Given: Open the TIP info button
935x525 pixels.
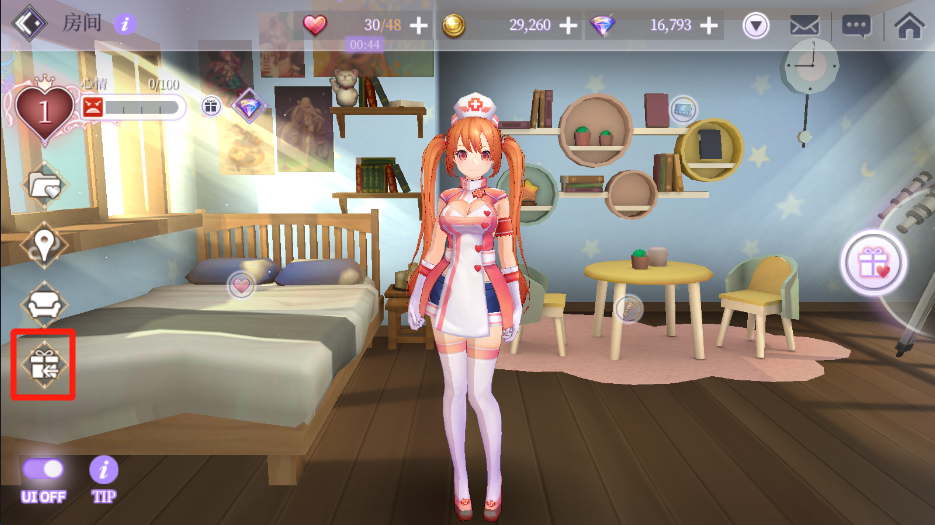Looking at the screenshot, I should pyautogui.click(x=104, y=469).
